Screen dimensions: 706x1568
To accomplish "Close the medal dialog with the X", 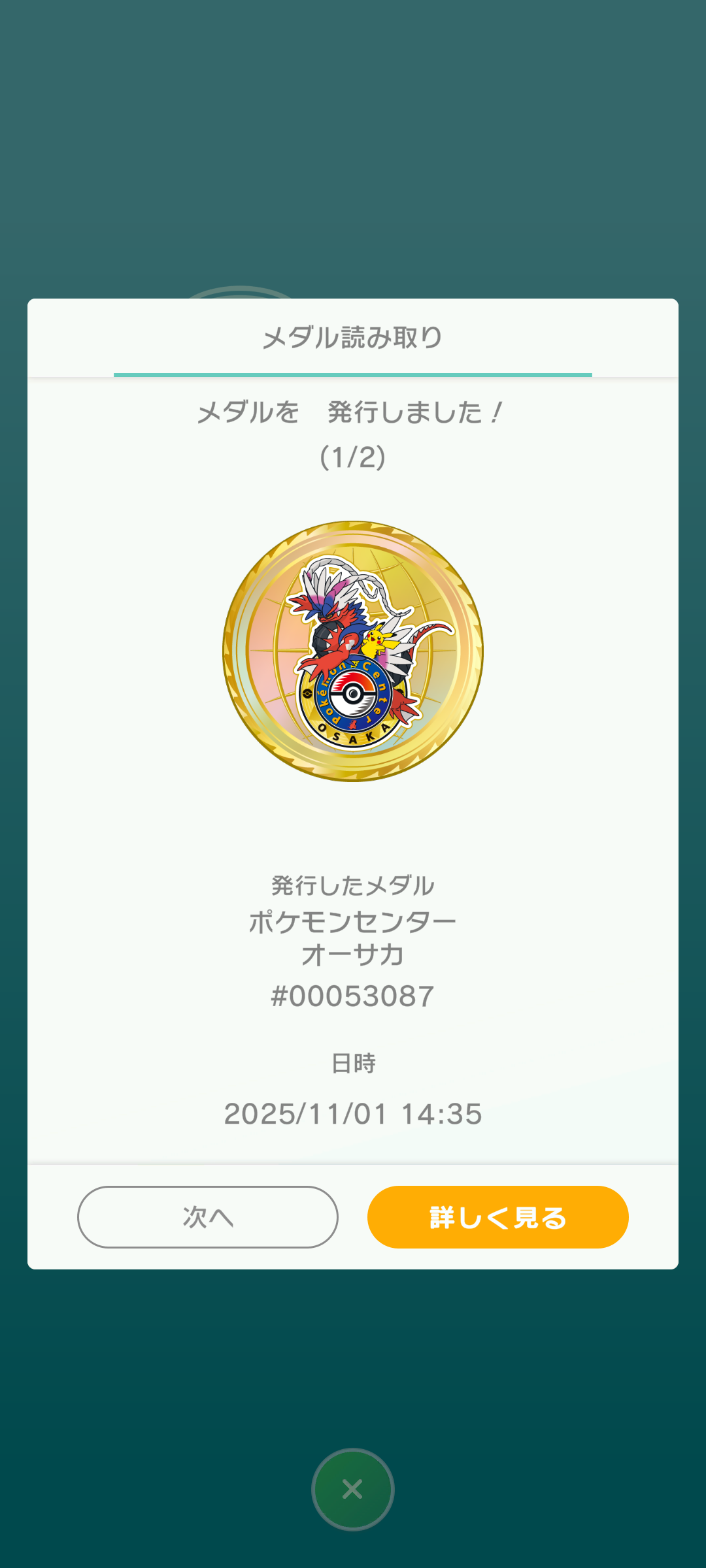I will point(352,1489).
